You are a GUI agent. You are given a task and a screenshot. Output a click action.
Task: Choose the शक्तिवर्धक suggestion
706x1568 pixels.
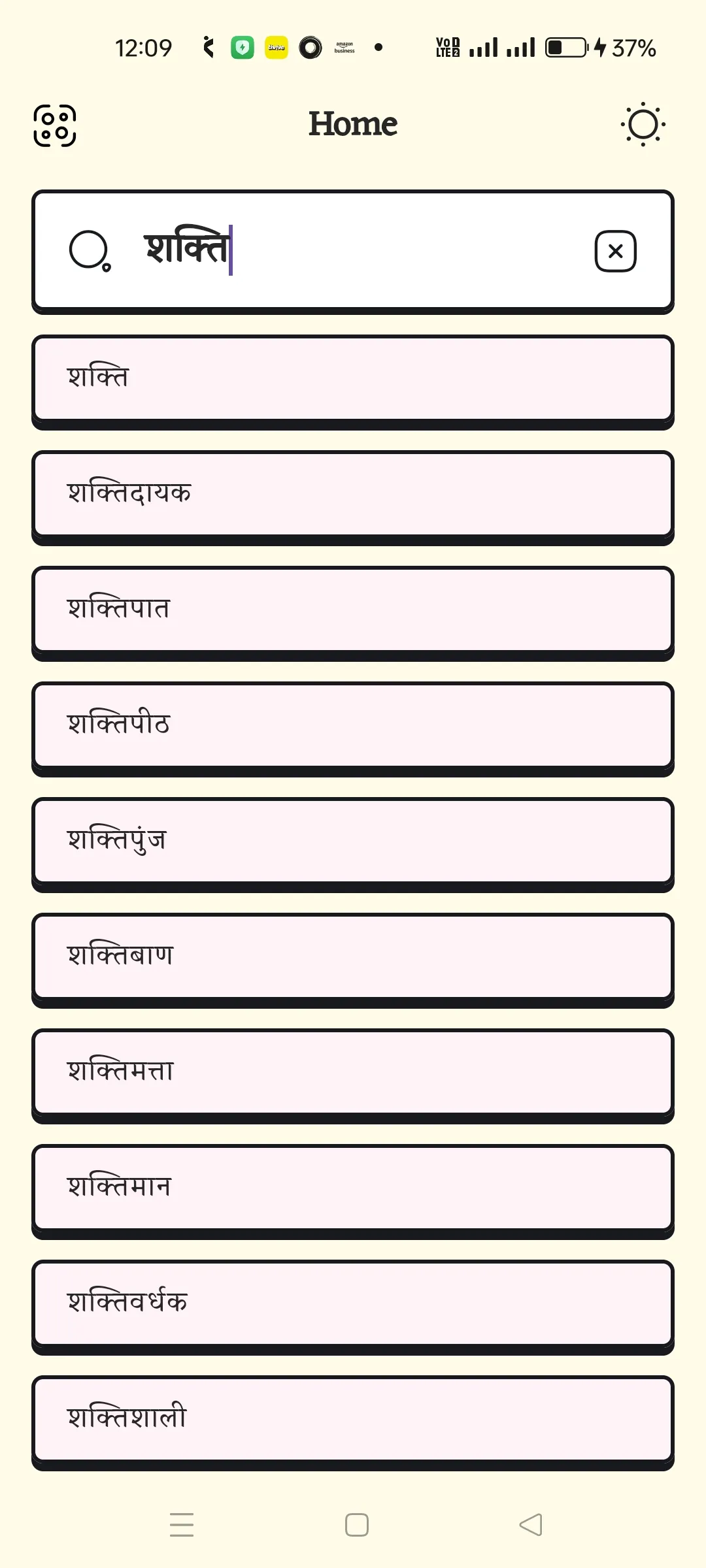pyautogui.click(x=353, y=1303)
